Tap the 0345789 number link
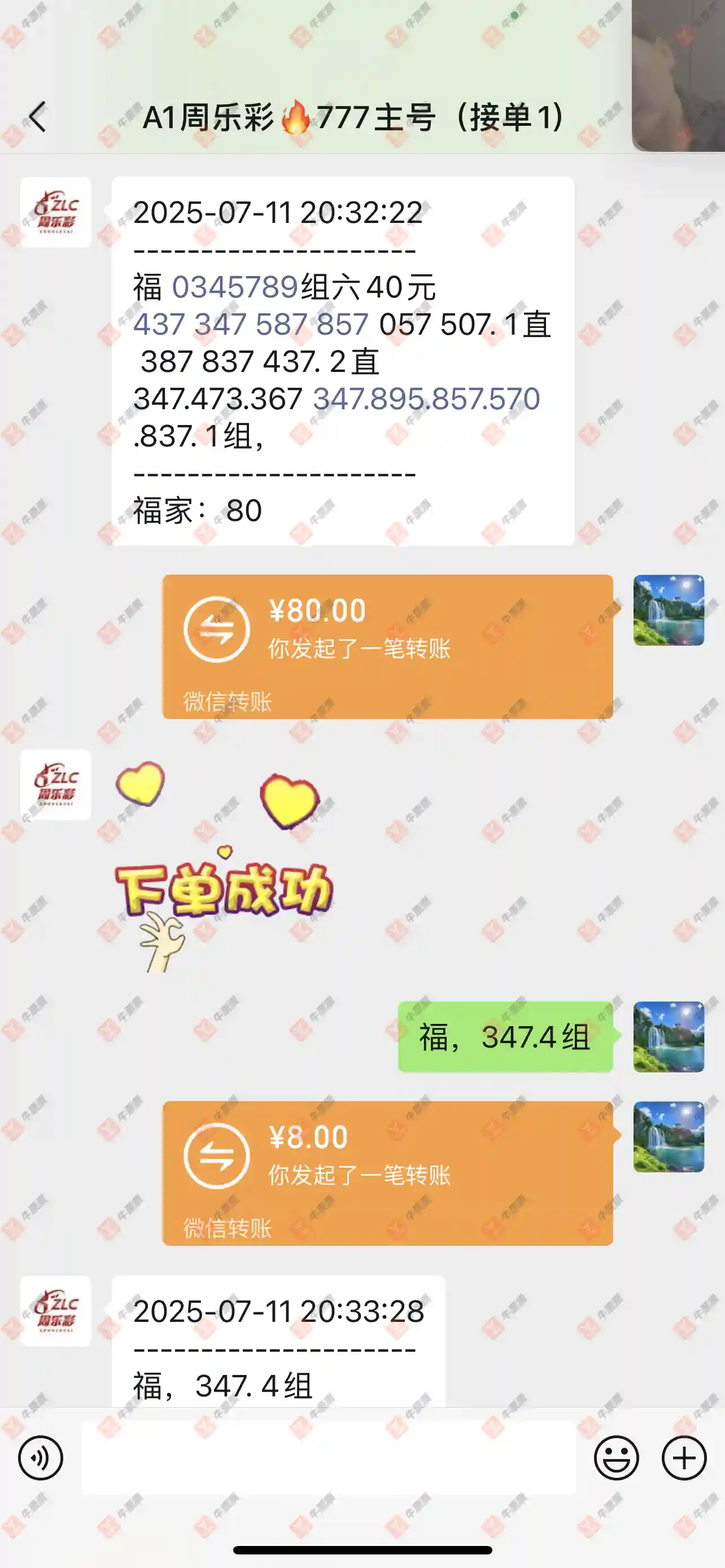This screenshot has height=1568, width=725. pyautogui.click(x=235, y=287)
